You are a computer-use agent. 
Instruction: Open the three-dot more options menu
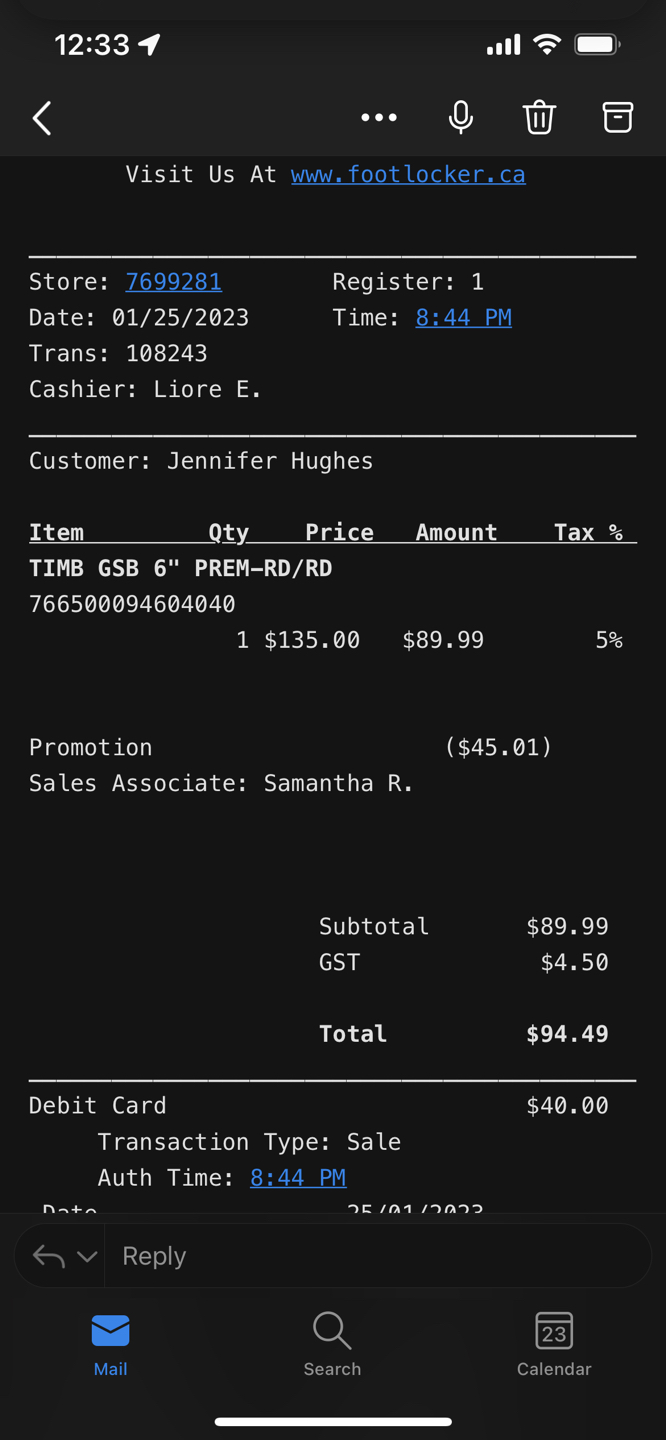(379, 118)
